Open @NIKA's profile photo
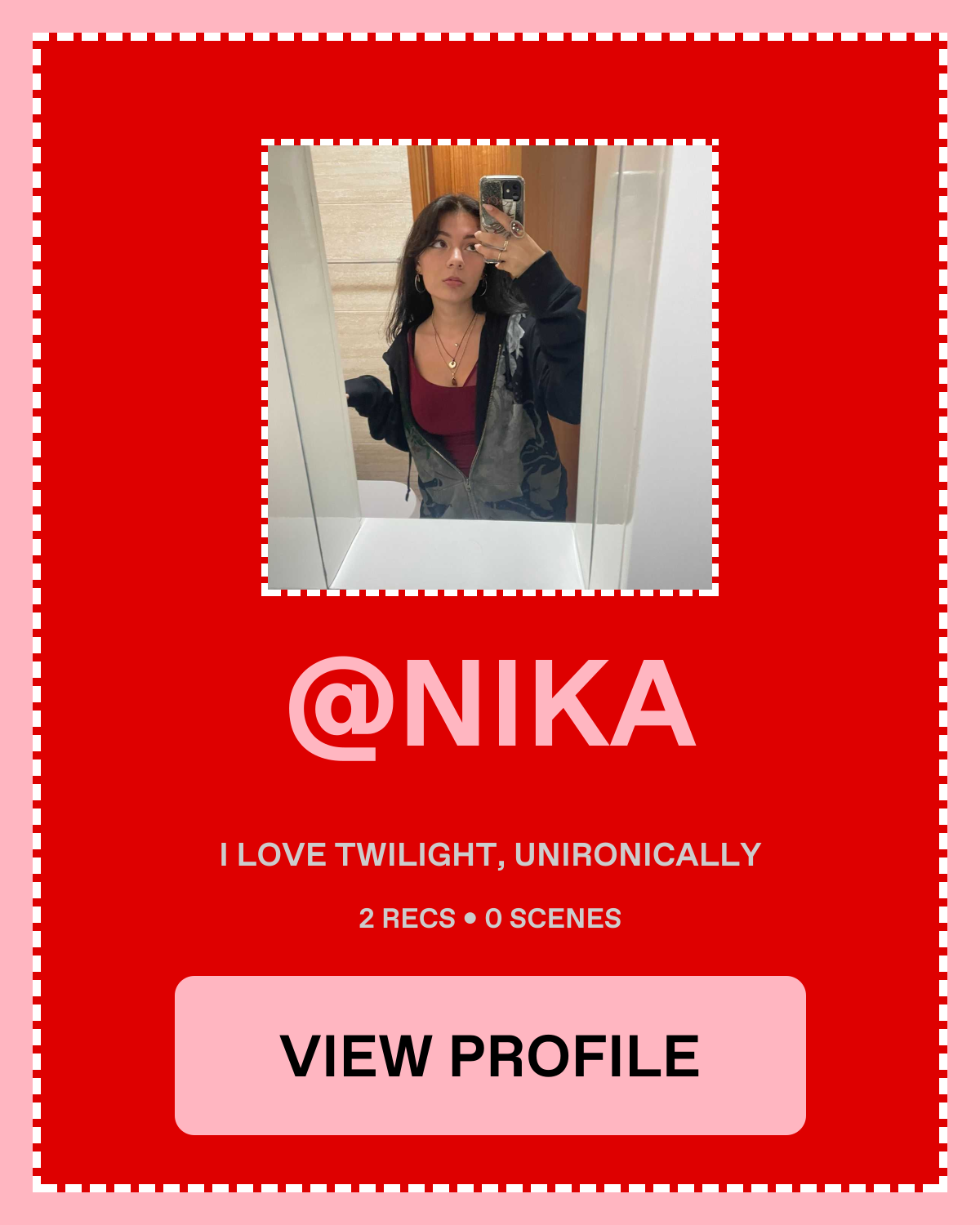The height and width of the screenshot is (1225, 980). pyautogui.click(x=490, y=367)
